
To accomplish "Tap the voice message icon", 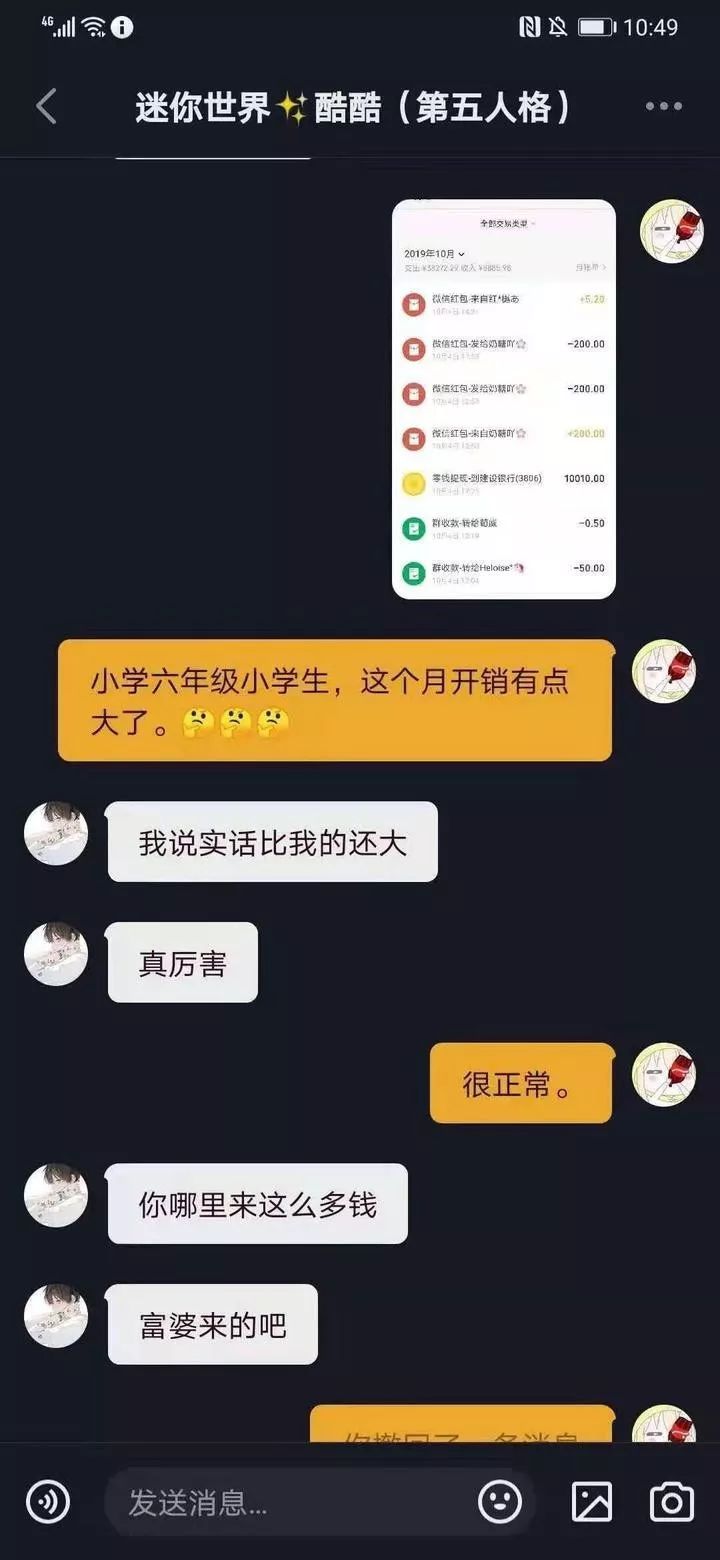I will click(x=47, y=1501).
